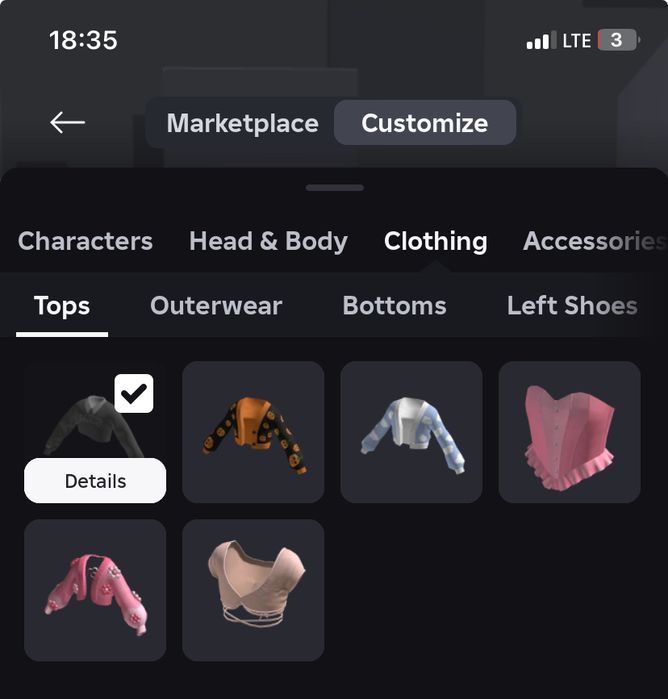Screen dimensions: 668x699
Task: Put on the pink flower cardigan
Action: pyautogui.click(x=95, y=589)
